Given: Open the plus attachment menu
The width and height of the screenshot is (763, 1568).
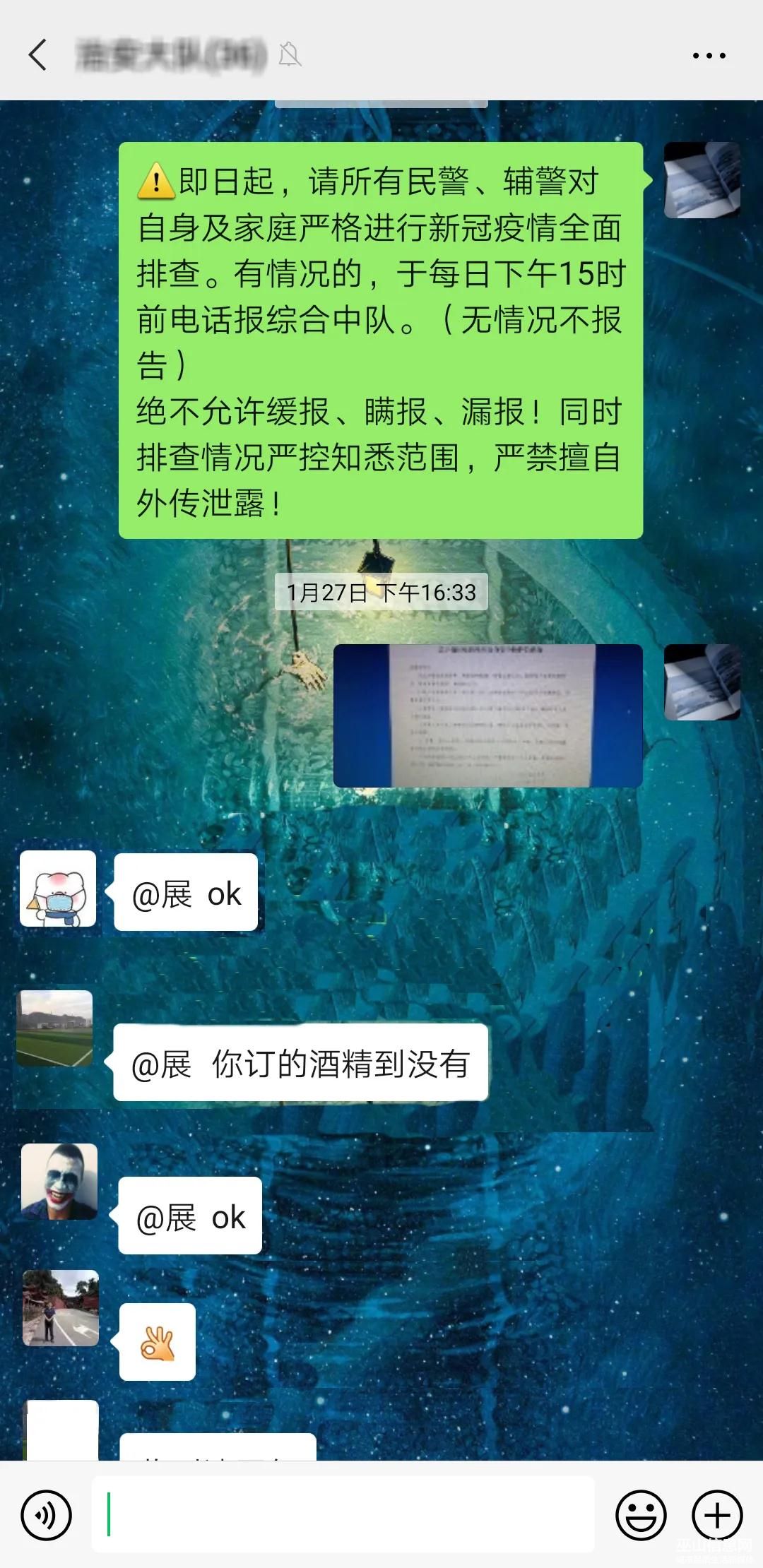Looking at the screenshot, I should point(717,1515).
